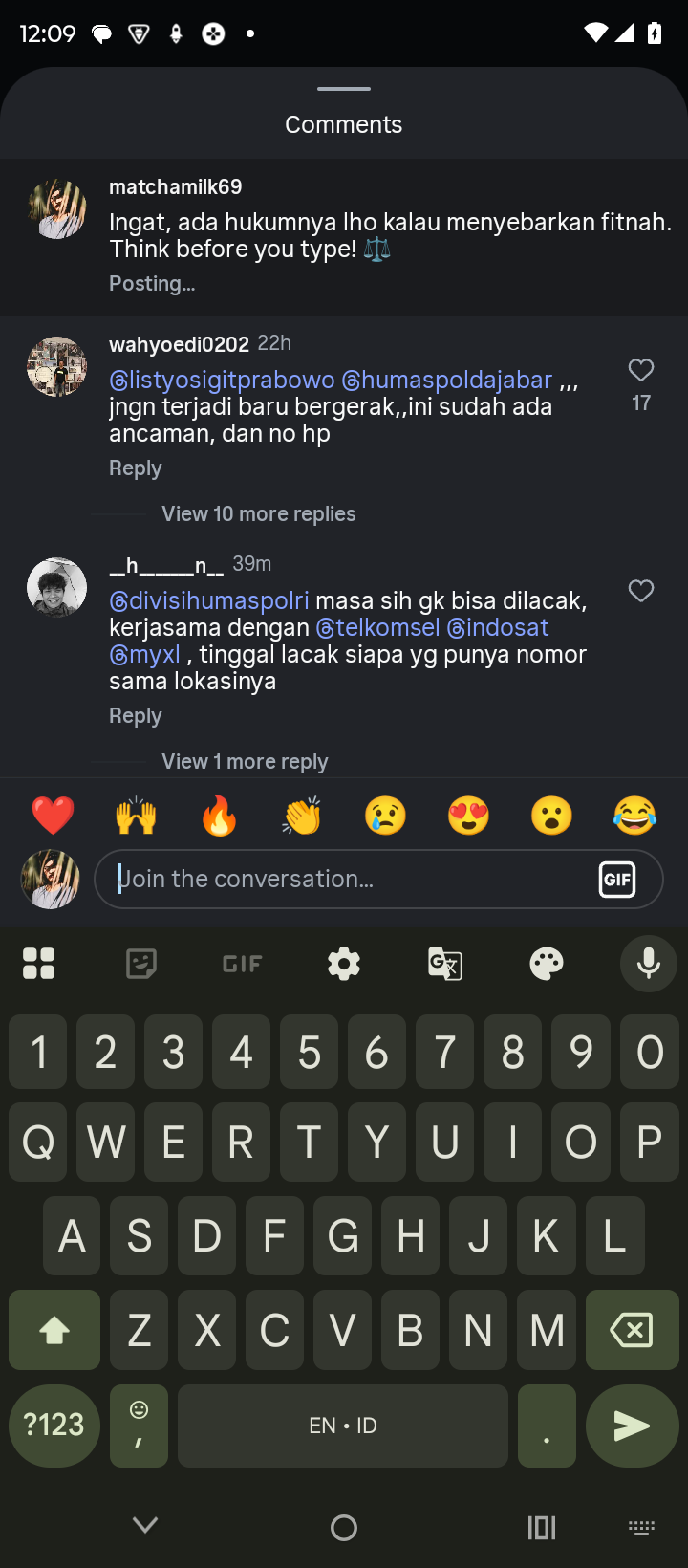Image resolution: width=688 pixels, height=1568 pixels.
Task: Expand View 1 more reply
Action: [x=245, y=762]
